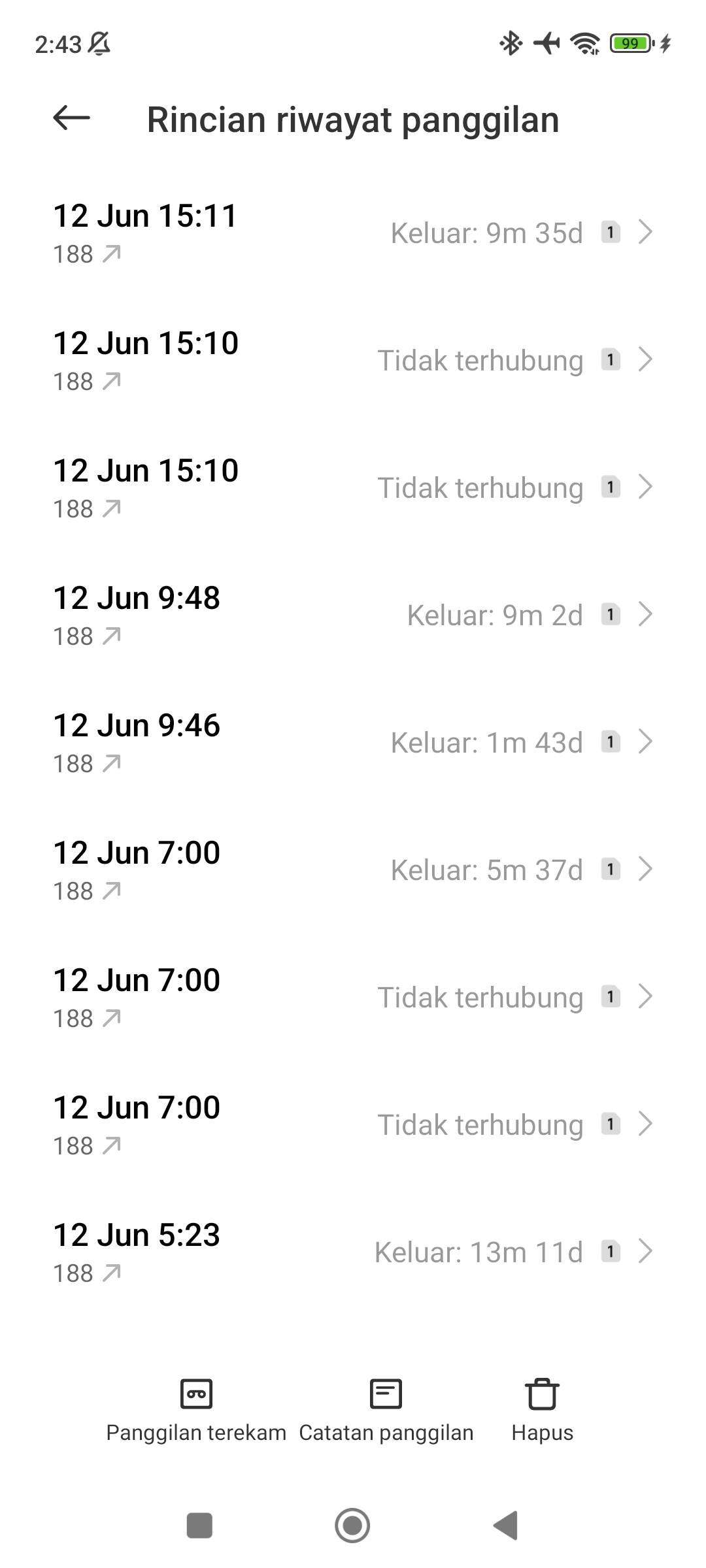Open the 12 Jun 5:23 call entry
The width and height of the screenshot is (706, 1568).
coord(353,1252)
